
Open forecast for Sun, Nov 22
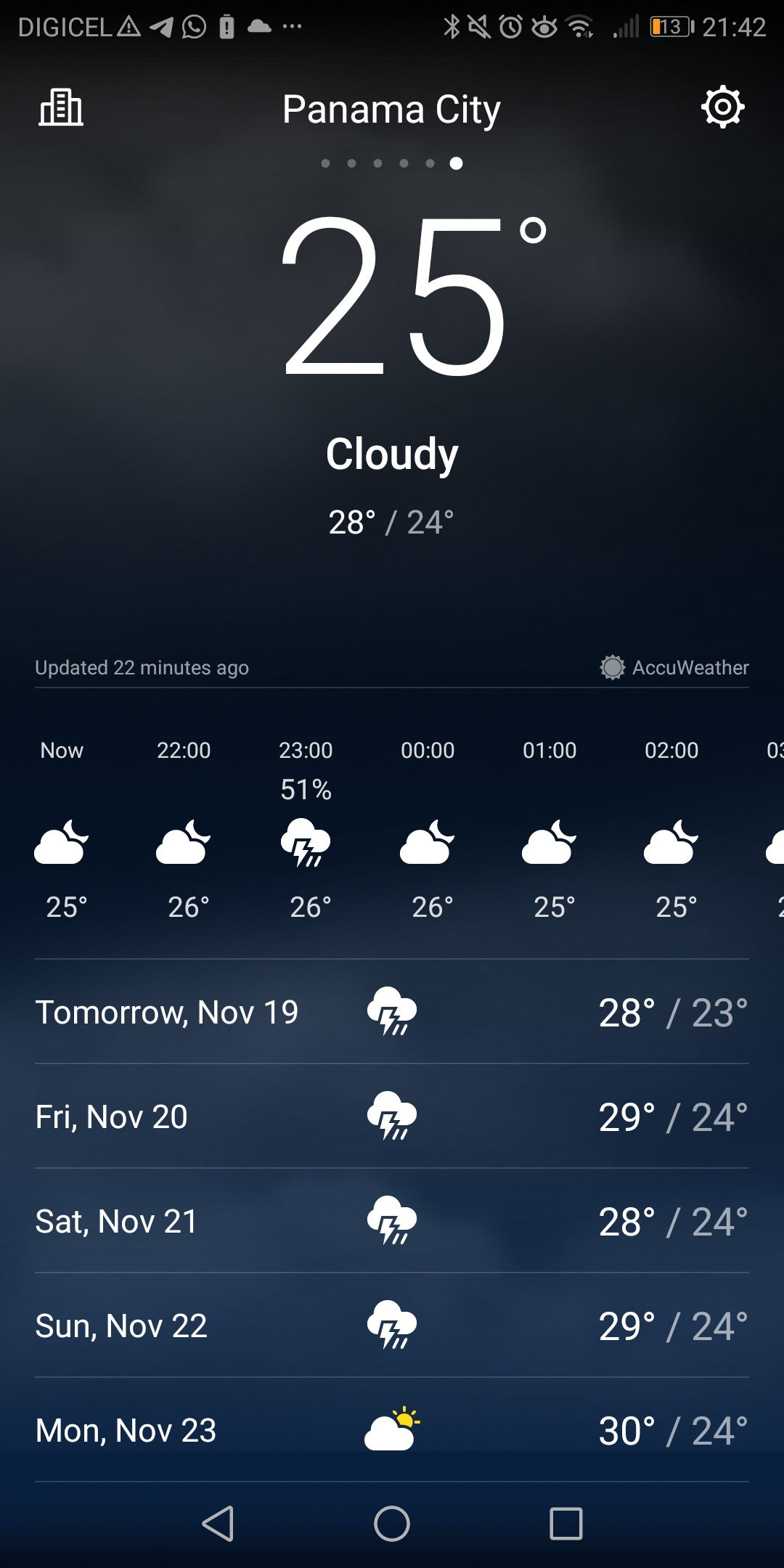pos(392,1326)
